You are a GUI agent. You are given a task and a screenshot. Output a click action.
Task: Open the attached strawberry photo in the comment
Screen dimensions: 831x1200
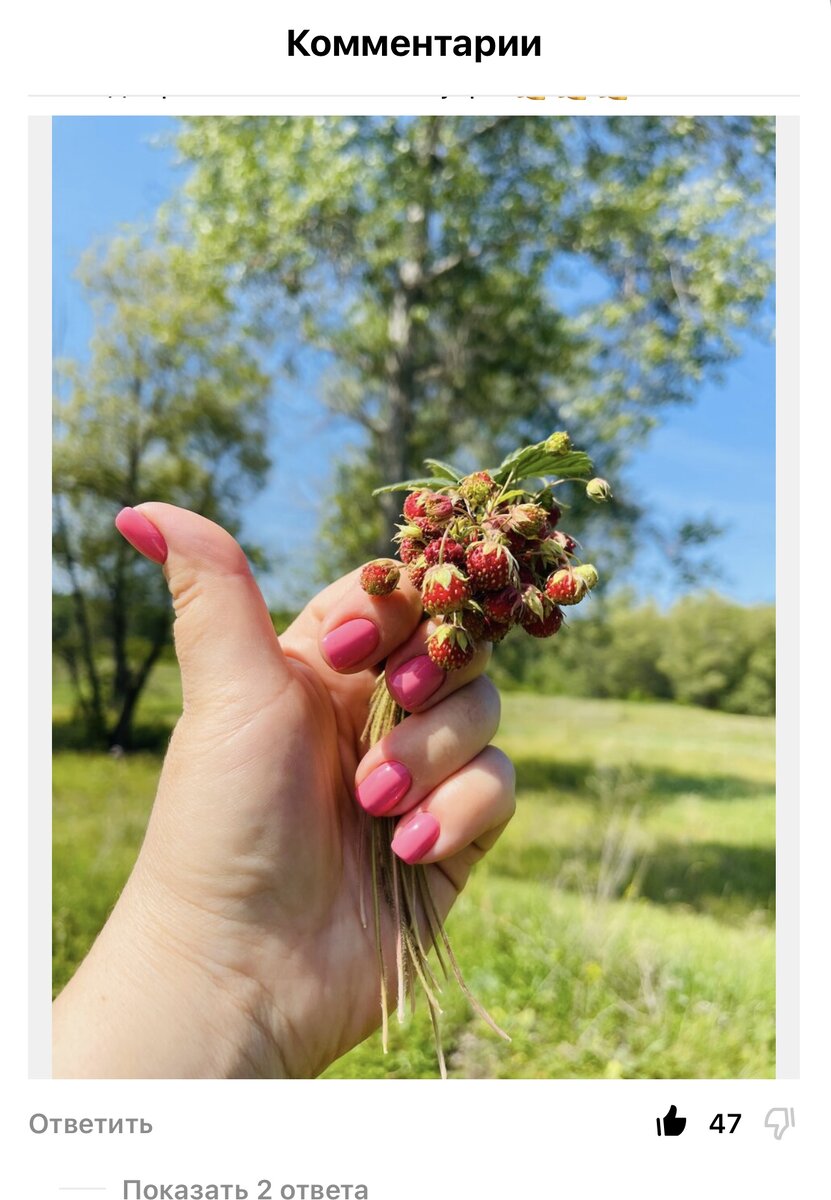pyautogui.click(x=413, y=596)
